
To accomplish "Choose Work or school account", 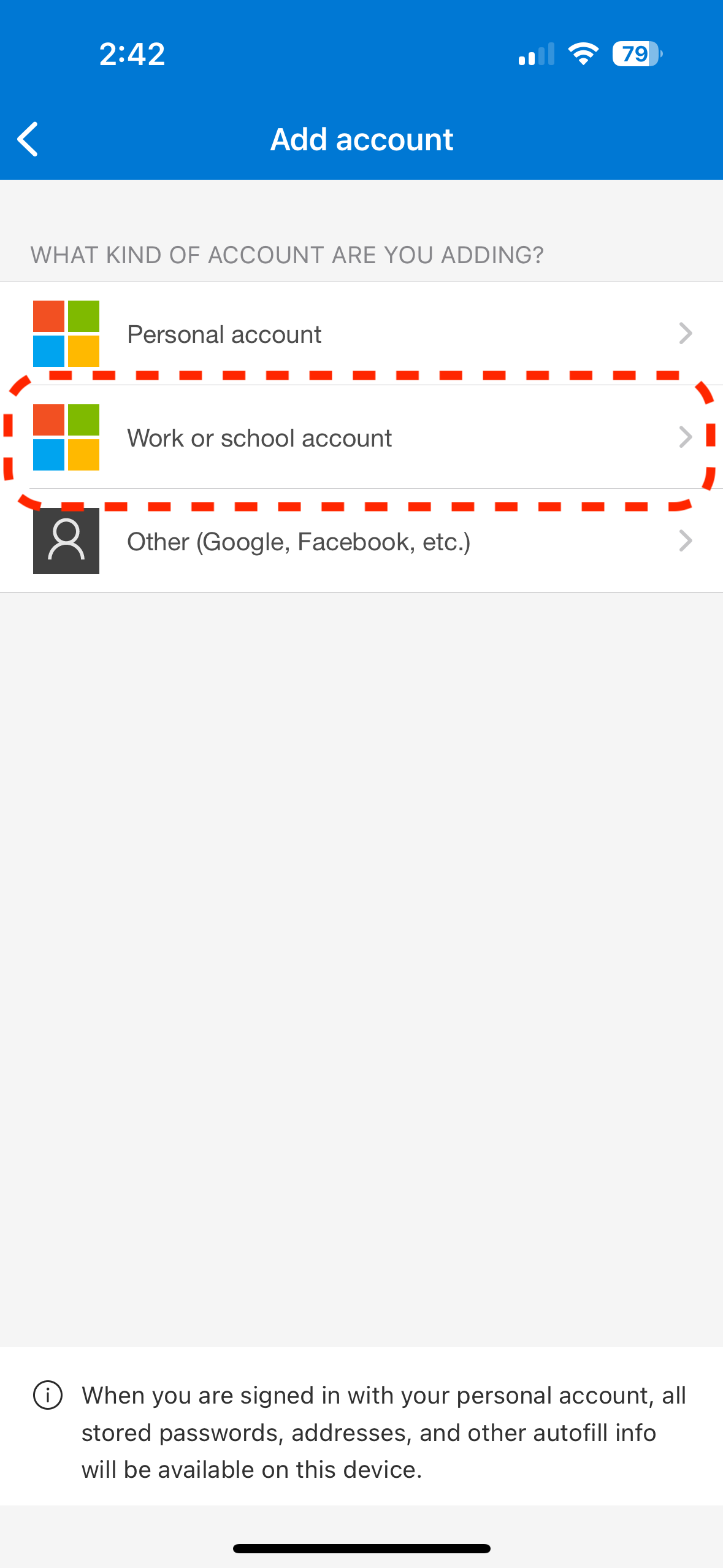I will (x=361, y=437).
